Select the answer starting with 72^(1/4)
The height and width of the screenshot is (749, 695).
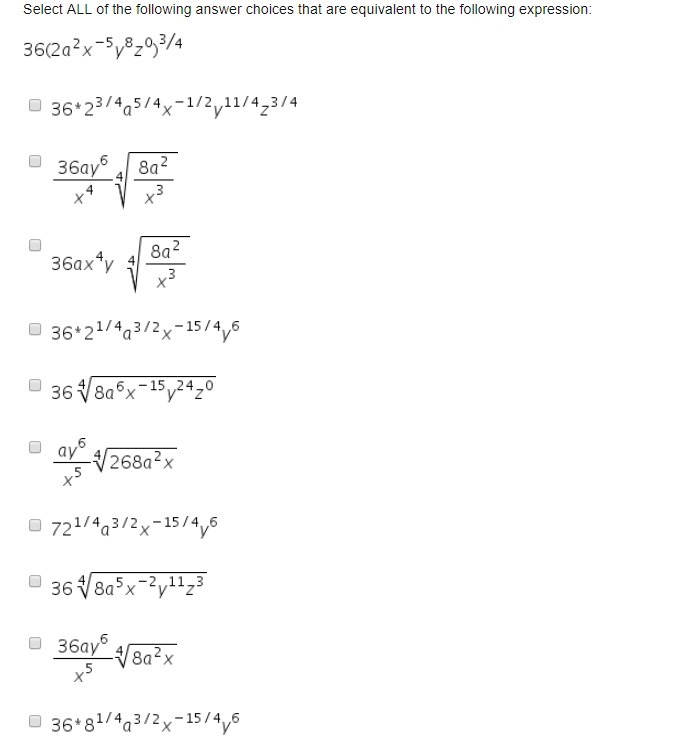click(35, 523)
